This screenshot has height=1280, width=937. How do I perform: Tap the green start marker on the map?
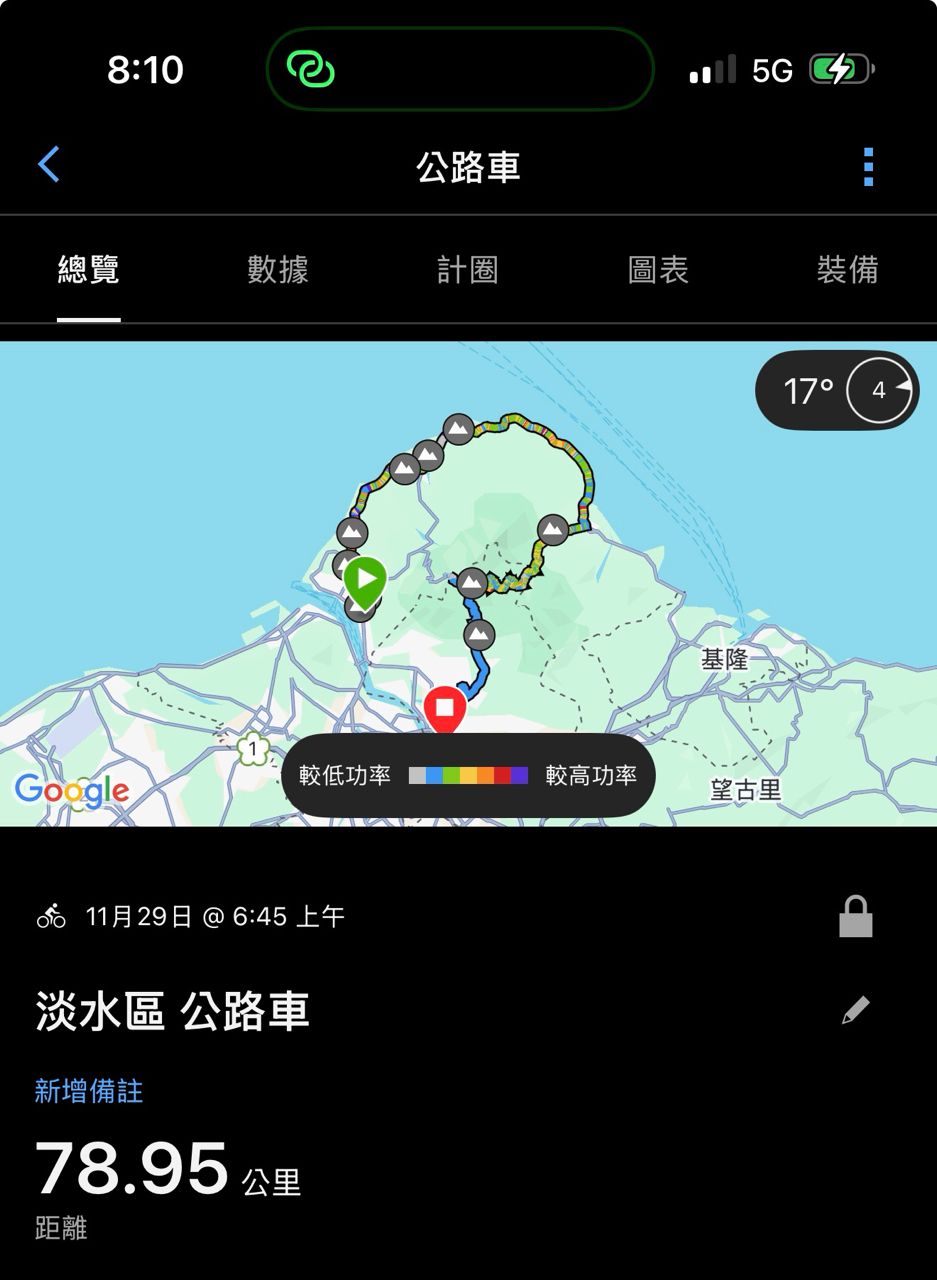(x=365, y=580)
